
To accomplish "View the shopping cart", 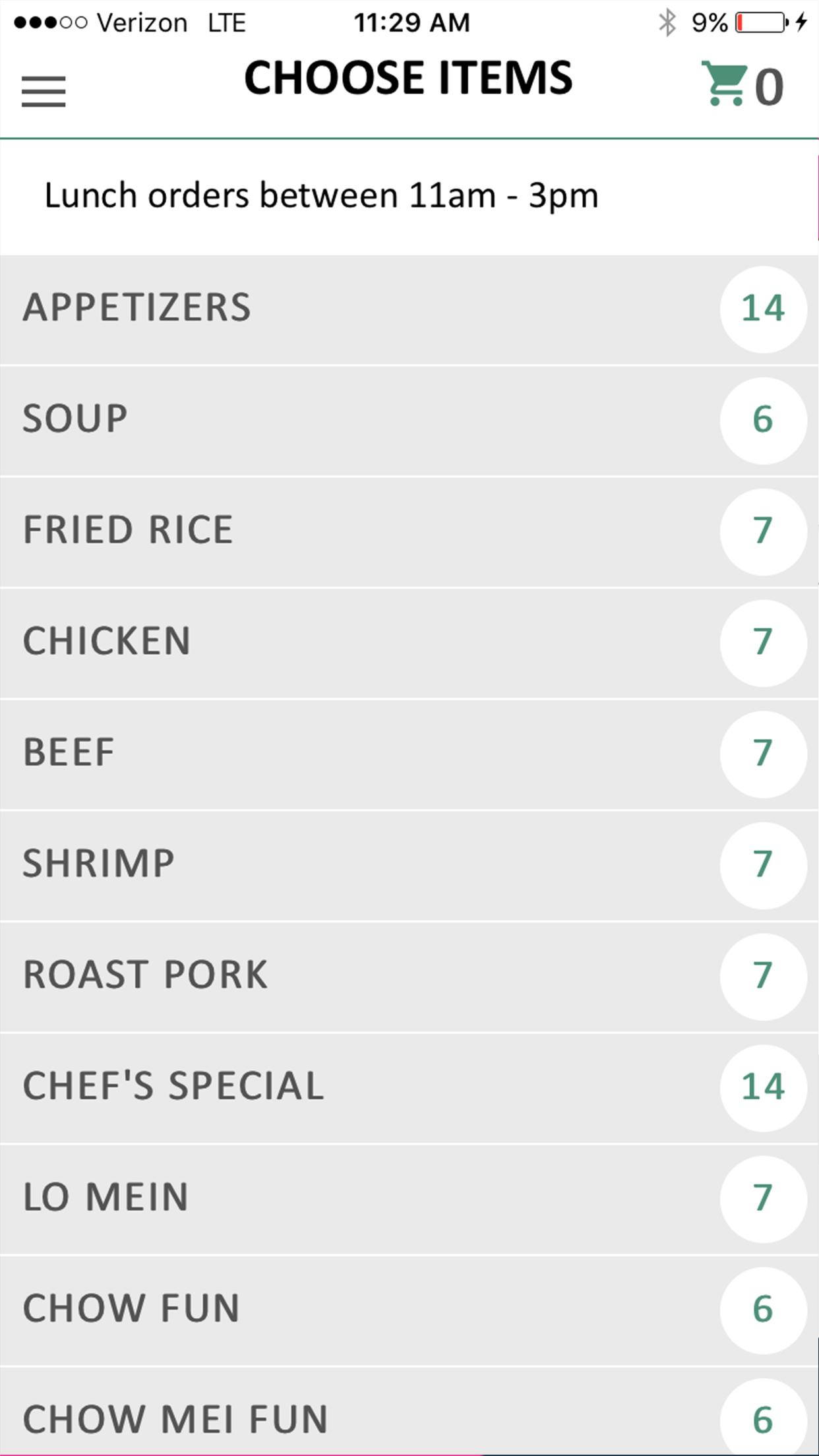I will [741, 85].
